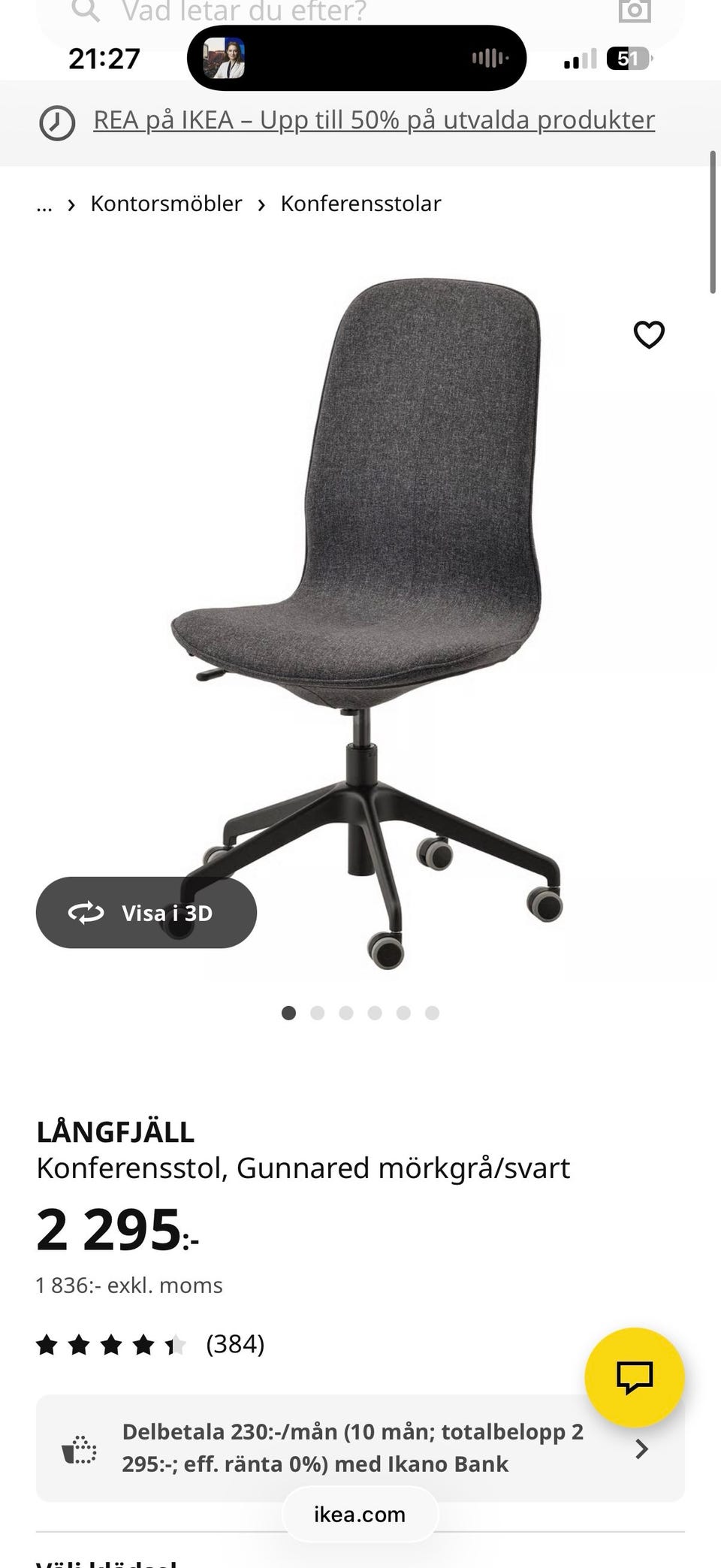Open the Konferensstolar category

[x=360, y=204]
